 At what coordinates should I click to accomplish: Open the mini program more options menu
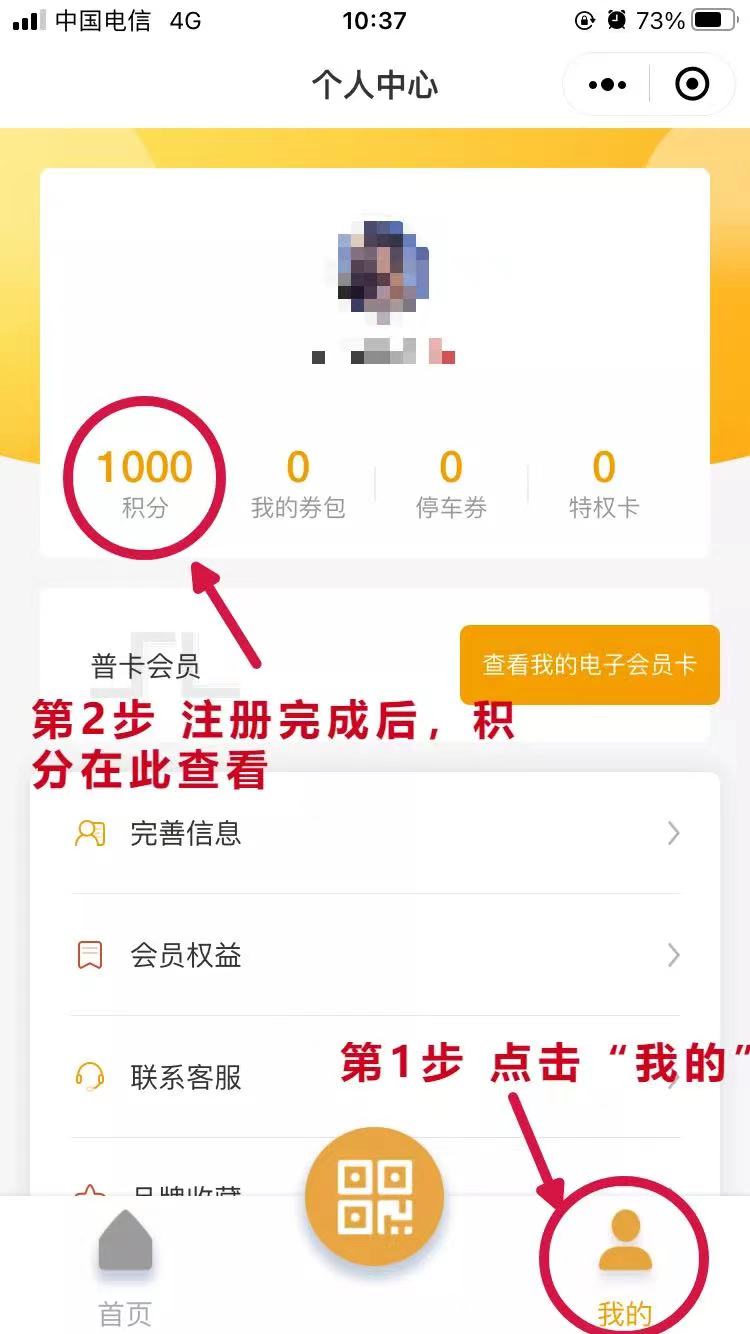607,85
